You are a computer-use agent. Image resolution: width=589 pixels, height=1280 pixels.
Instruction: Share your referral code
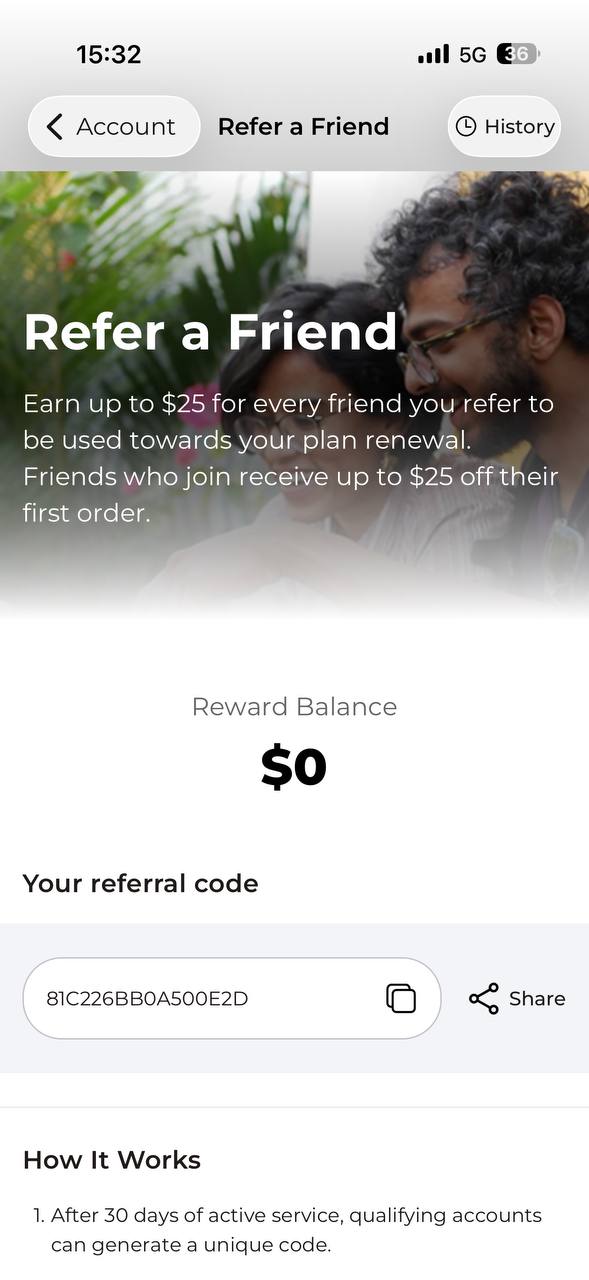(x=517, y=998)
